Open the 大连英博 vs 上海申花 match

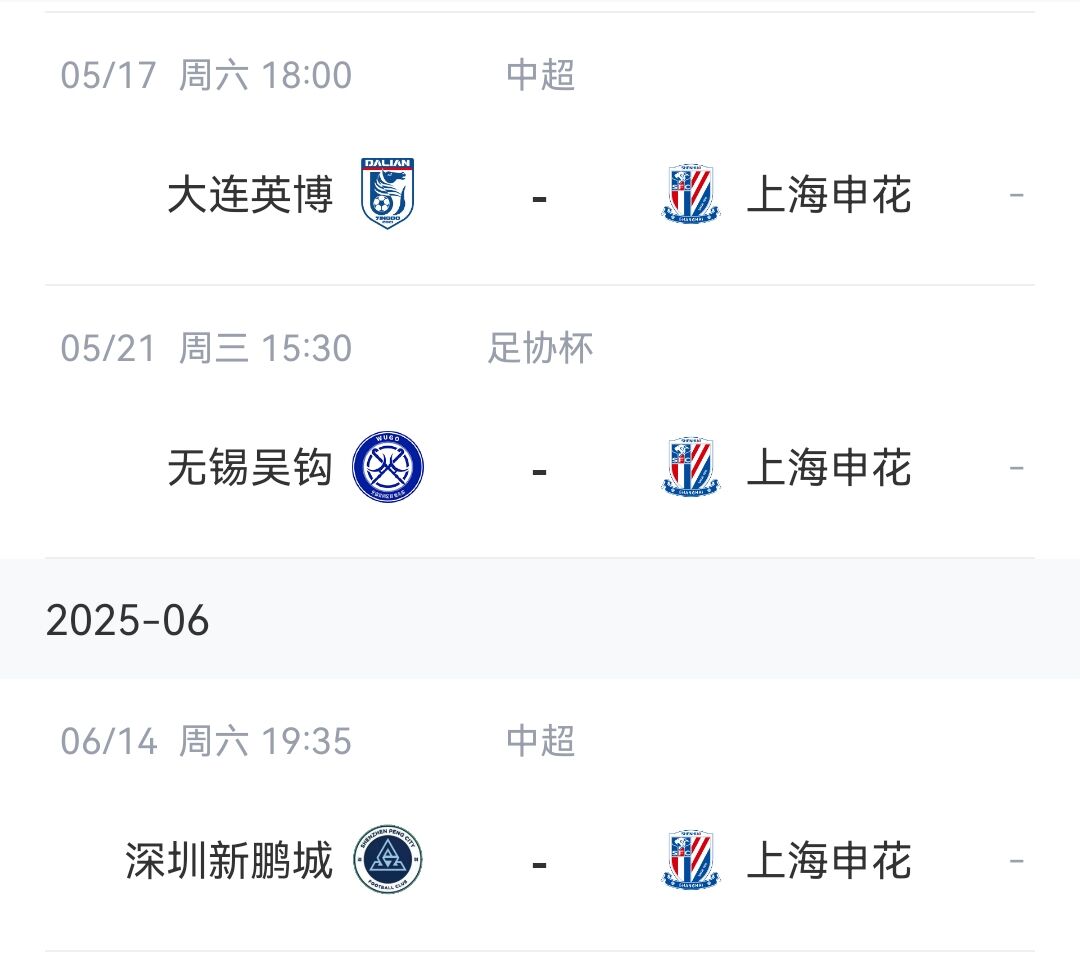coord(540,195)
